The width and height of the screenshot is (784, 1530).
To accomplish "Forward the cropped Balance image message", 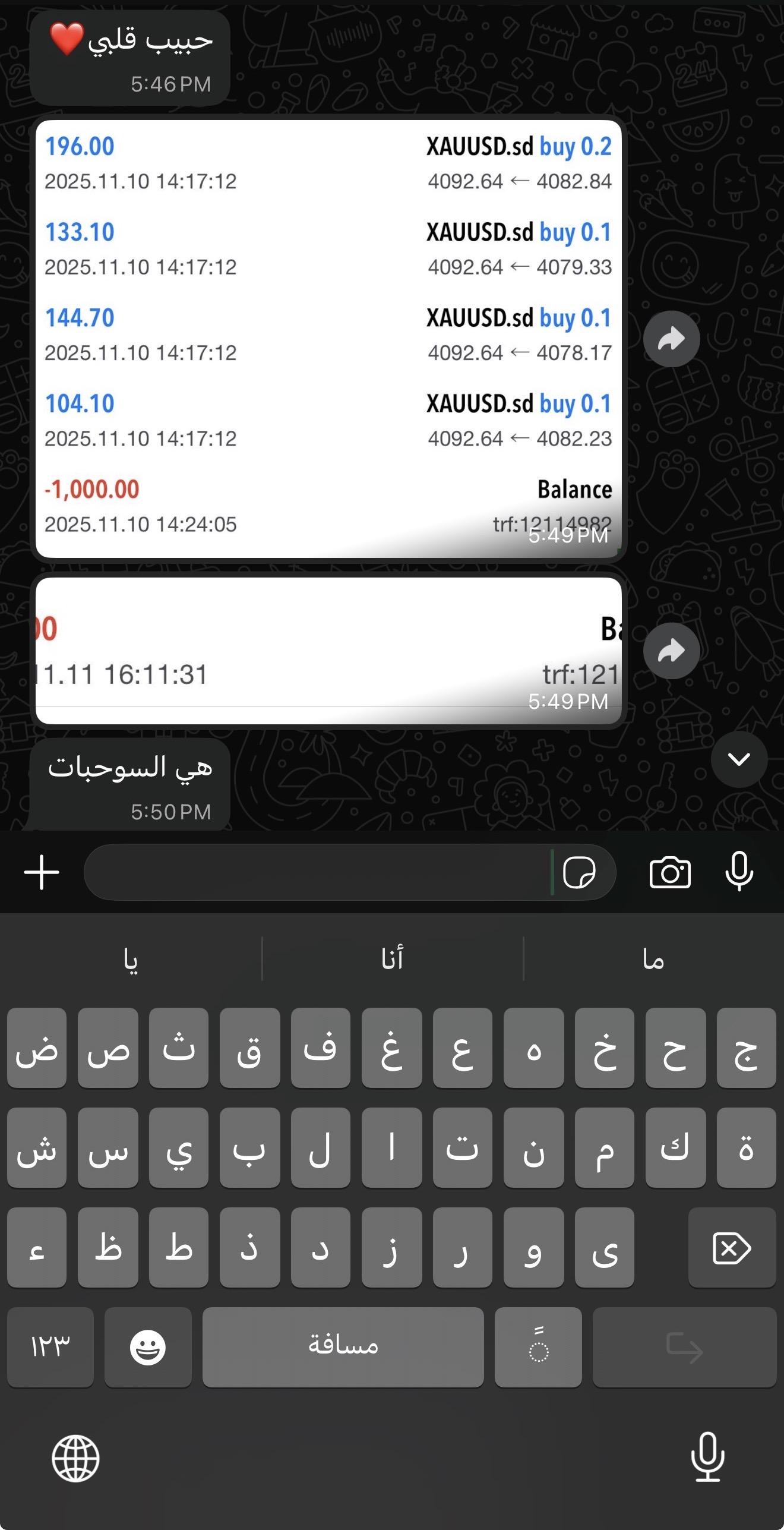I will (671, 651).
